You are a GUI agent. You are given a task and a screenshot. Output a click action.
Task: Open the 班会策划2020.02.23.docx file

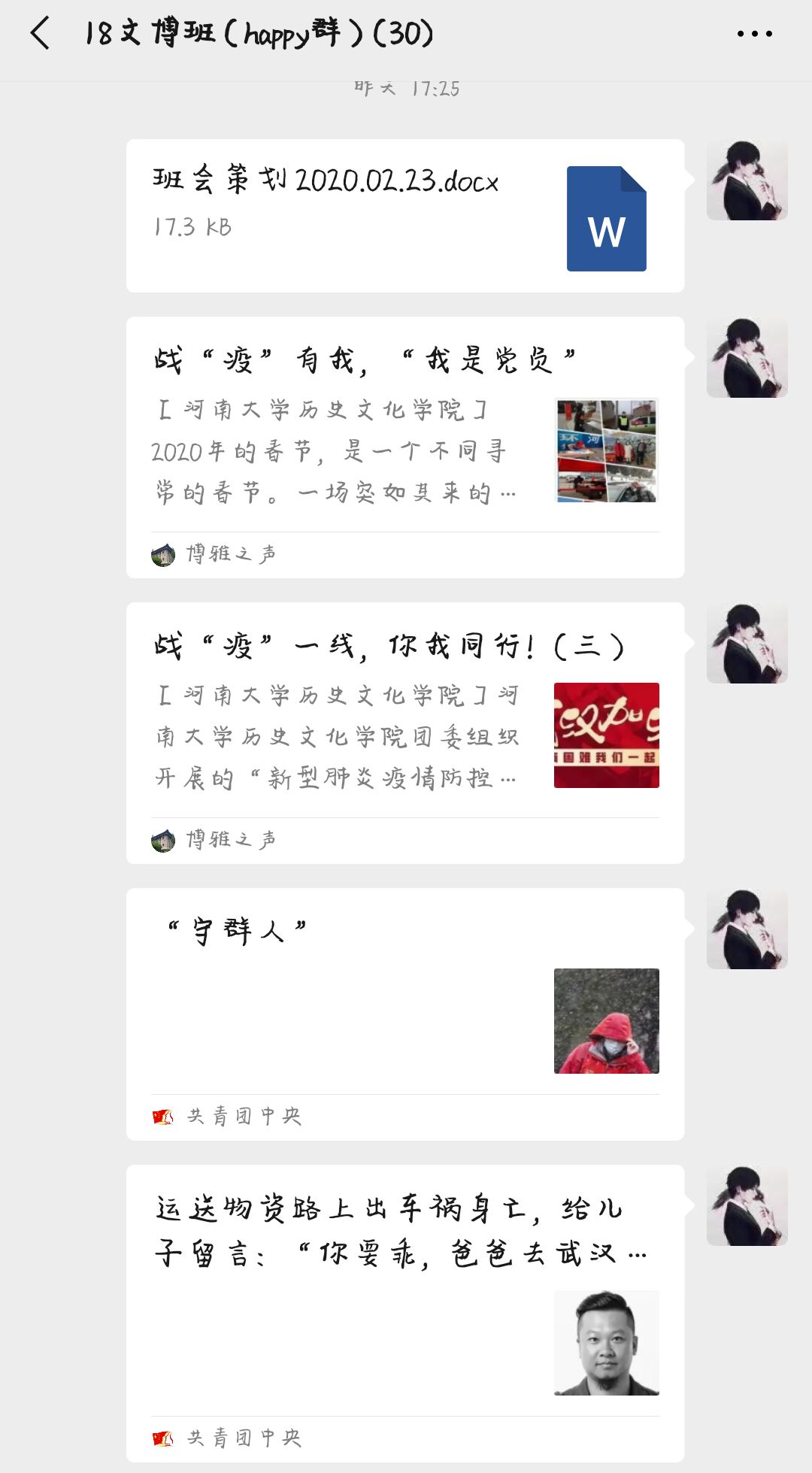[x=404, y=216]
